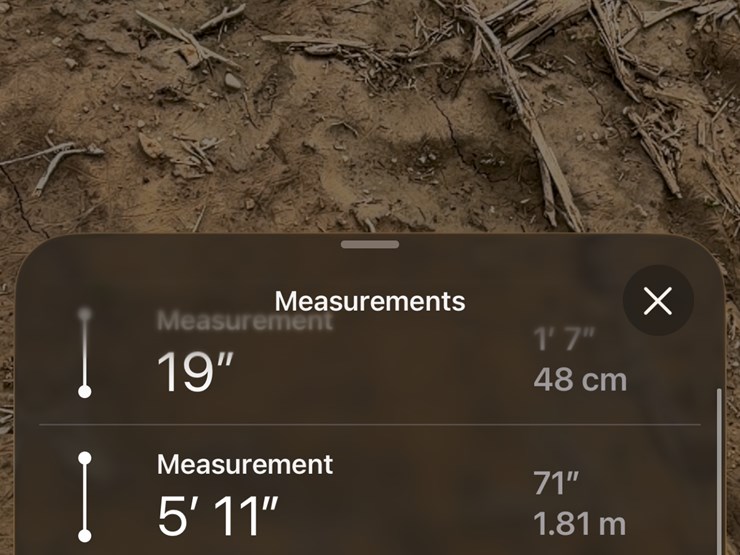The height and width of the screenshot is (555, 740).
Task: Close the Measurements panel
Action: tap(657, 300)
